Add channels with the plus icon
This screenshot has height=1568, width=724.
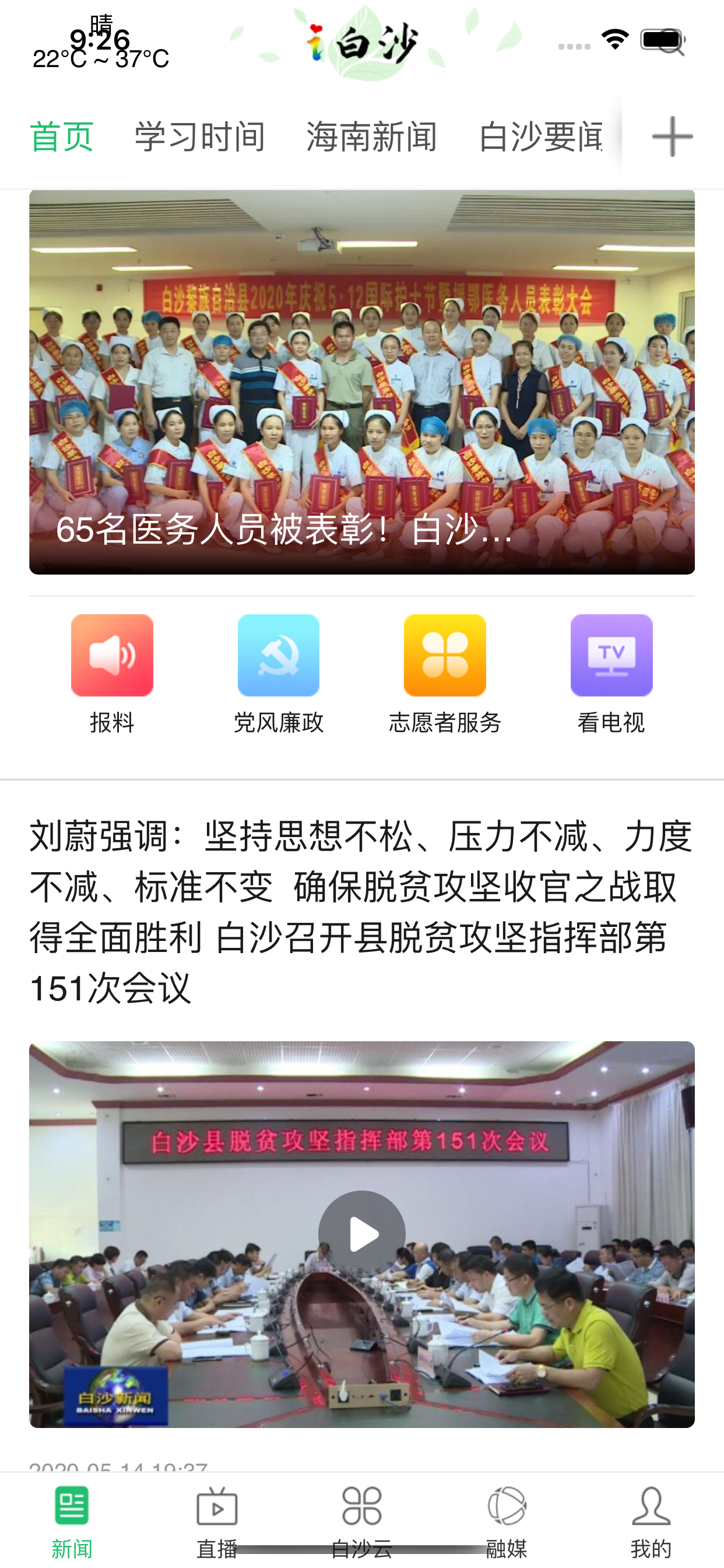click(672, 136)
